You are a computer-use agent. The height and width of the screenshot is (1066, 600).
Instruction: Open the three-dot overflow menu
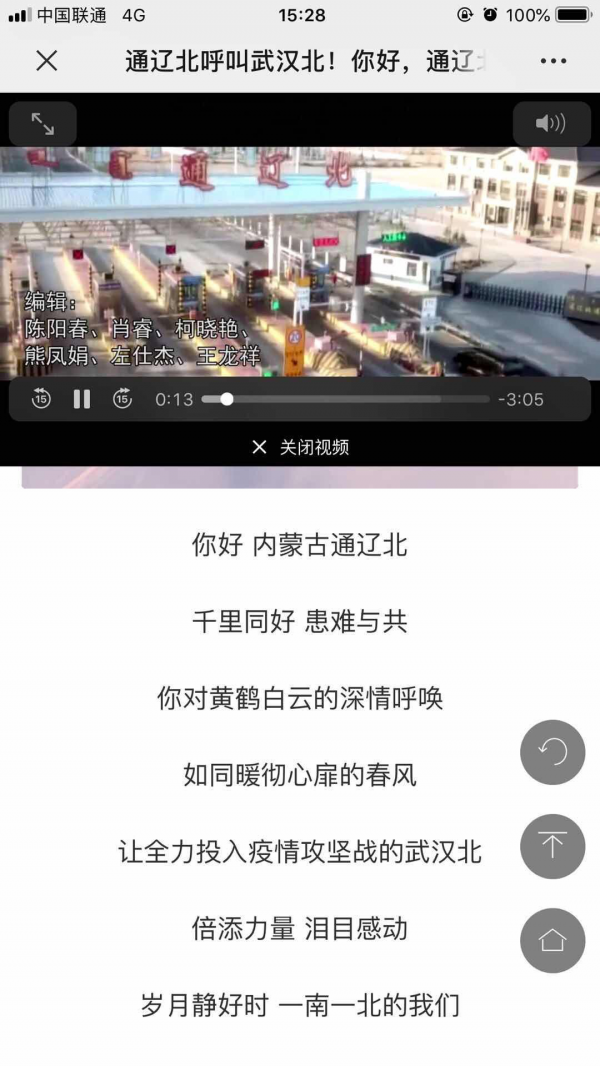point(553,61)
